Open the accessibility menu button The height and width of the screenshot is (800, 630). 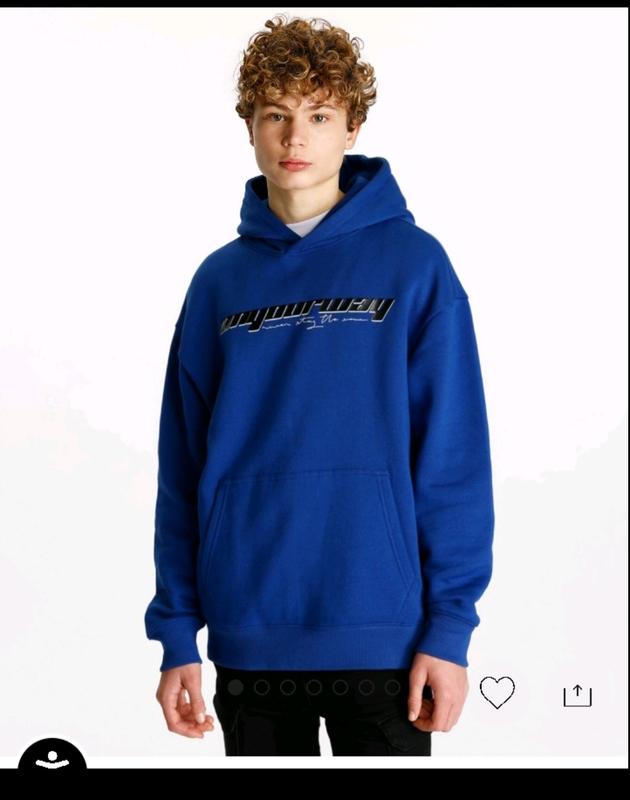coord(52,758)
